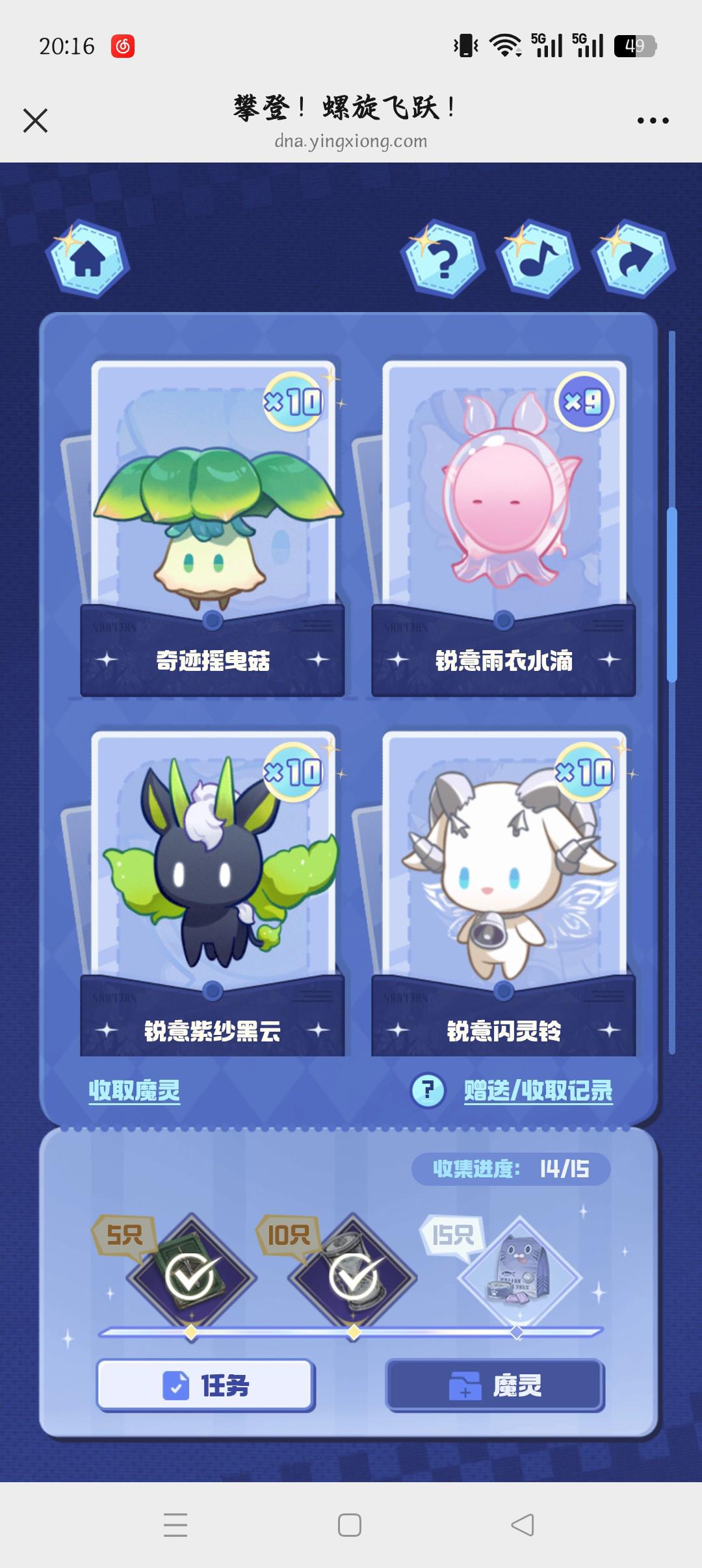702x1568 pixels.
Task: Toggle the background music
Action: pos(538,259)
